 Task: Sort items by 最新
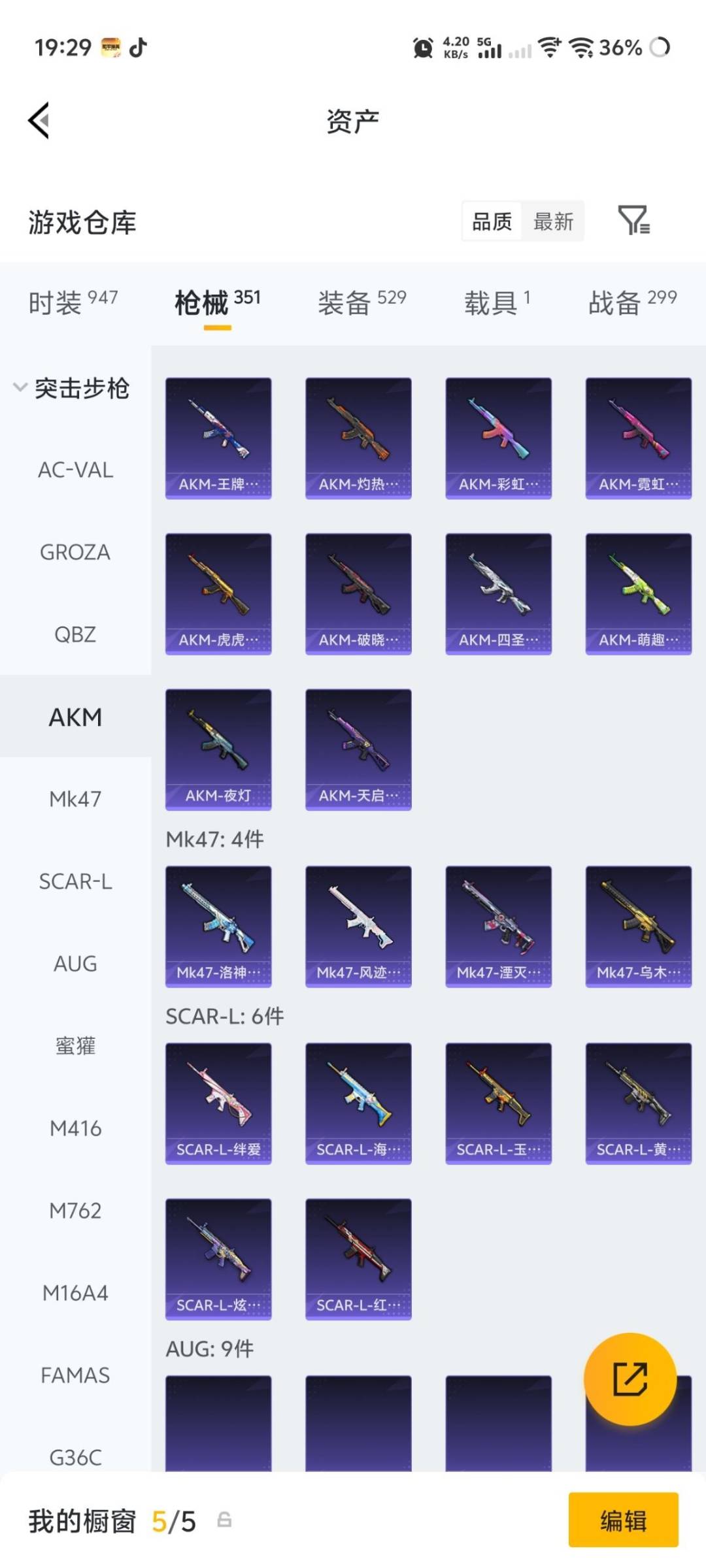[x=553, y=221]
